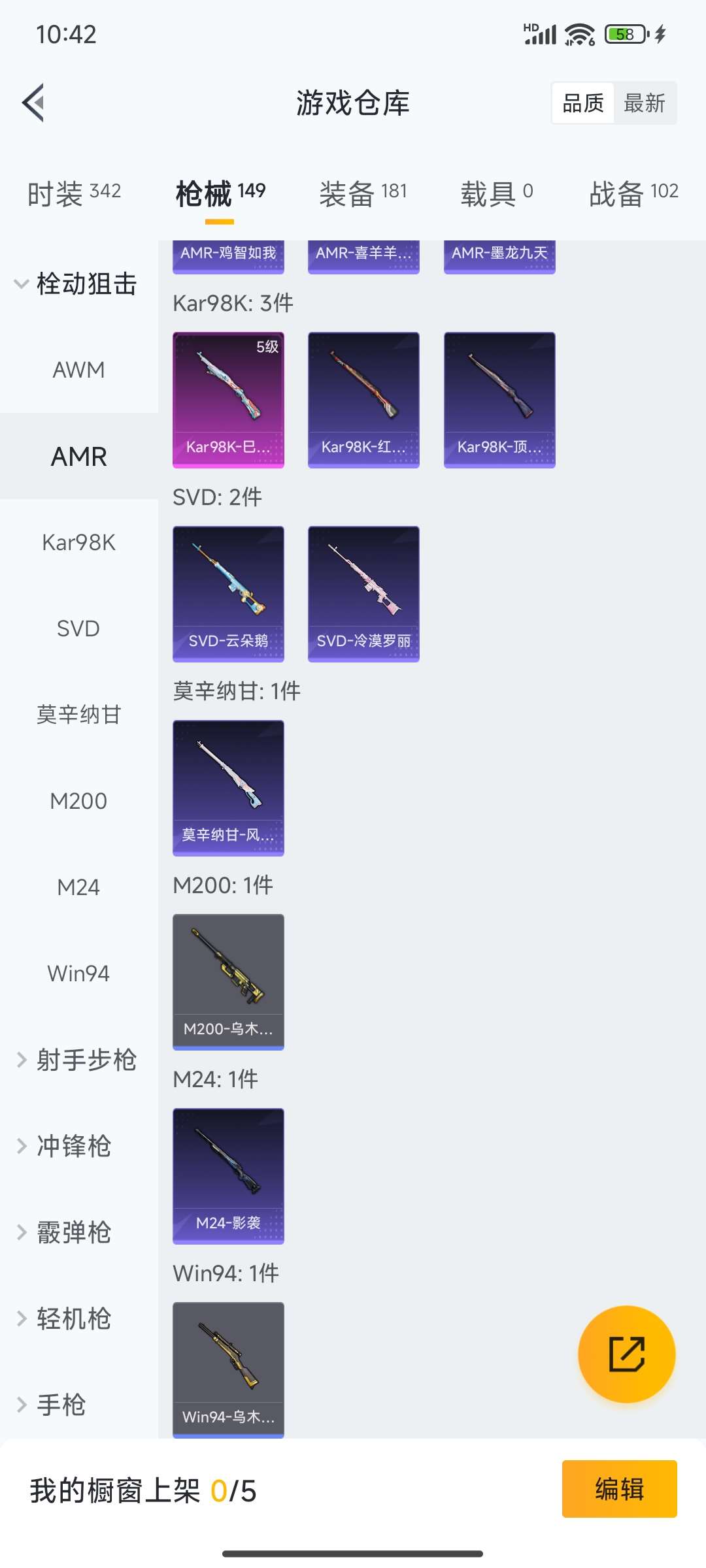
Task: Select the 莫辛纳甘-风 skin thumbnail
Action: pyautogui.click(x=227, y=787)
